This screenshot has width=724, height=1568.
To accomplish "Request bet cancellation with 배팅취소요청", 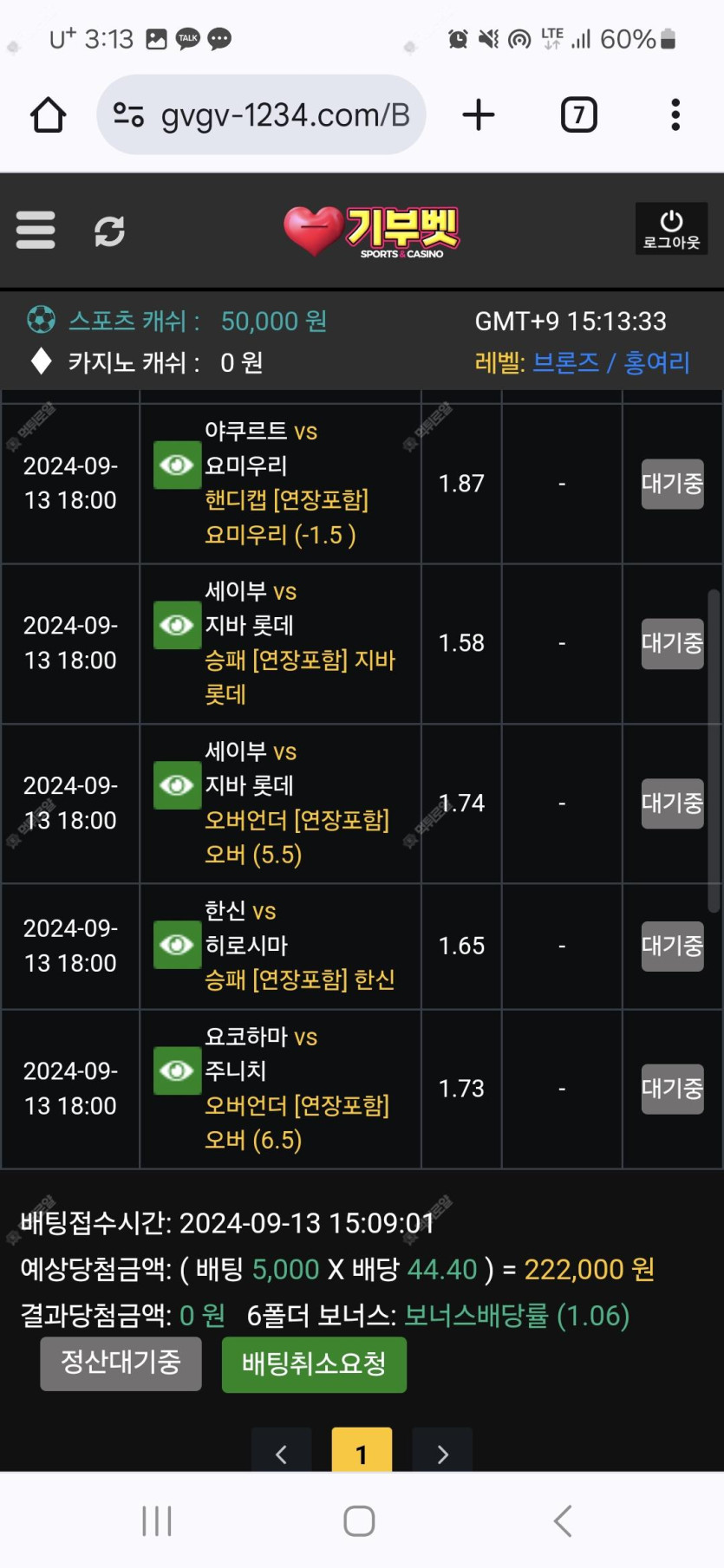I will coord(314,1364).
